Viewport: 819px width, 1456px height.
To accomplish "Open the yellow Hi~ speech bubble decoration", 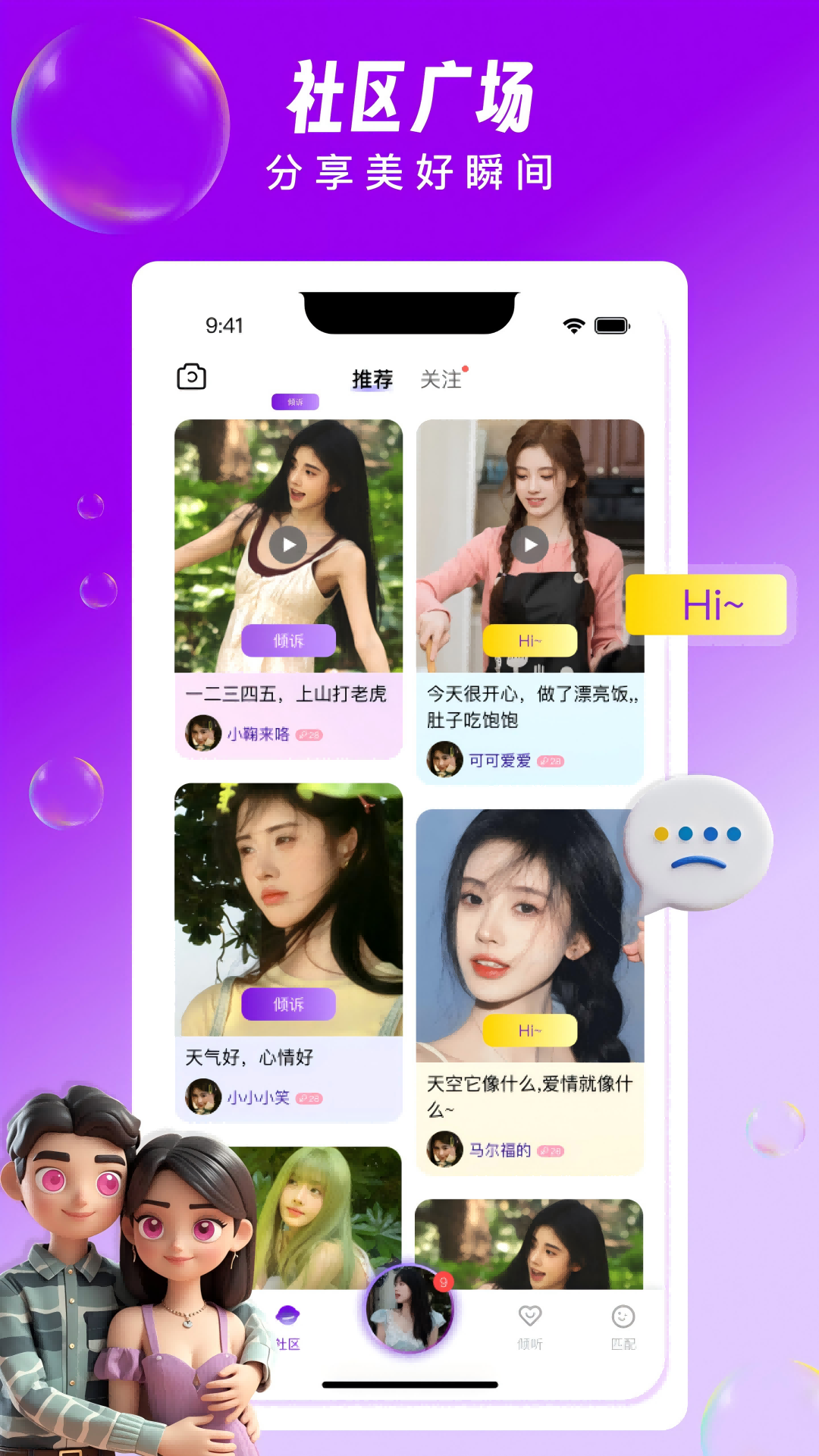I will pos(707,606).
